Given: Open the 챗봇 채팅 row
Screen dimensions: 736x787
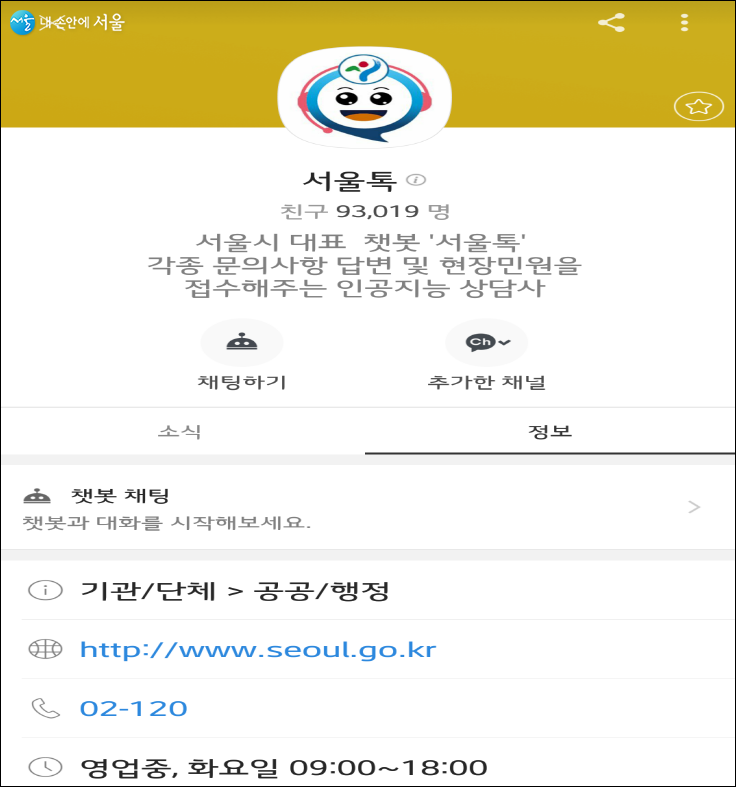Looking at the screenshot, I should 367,507.
